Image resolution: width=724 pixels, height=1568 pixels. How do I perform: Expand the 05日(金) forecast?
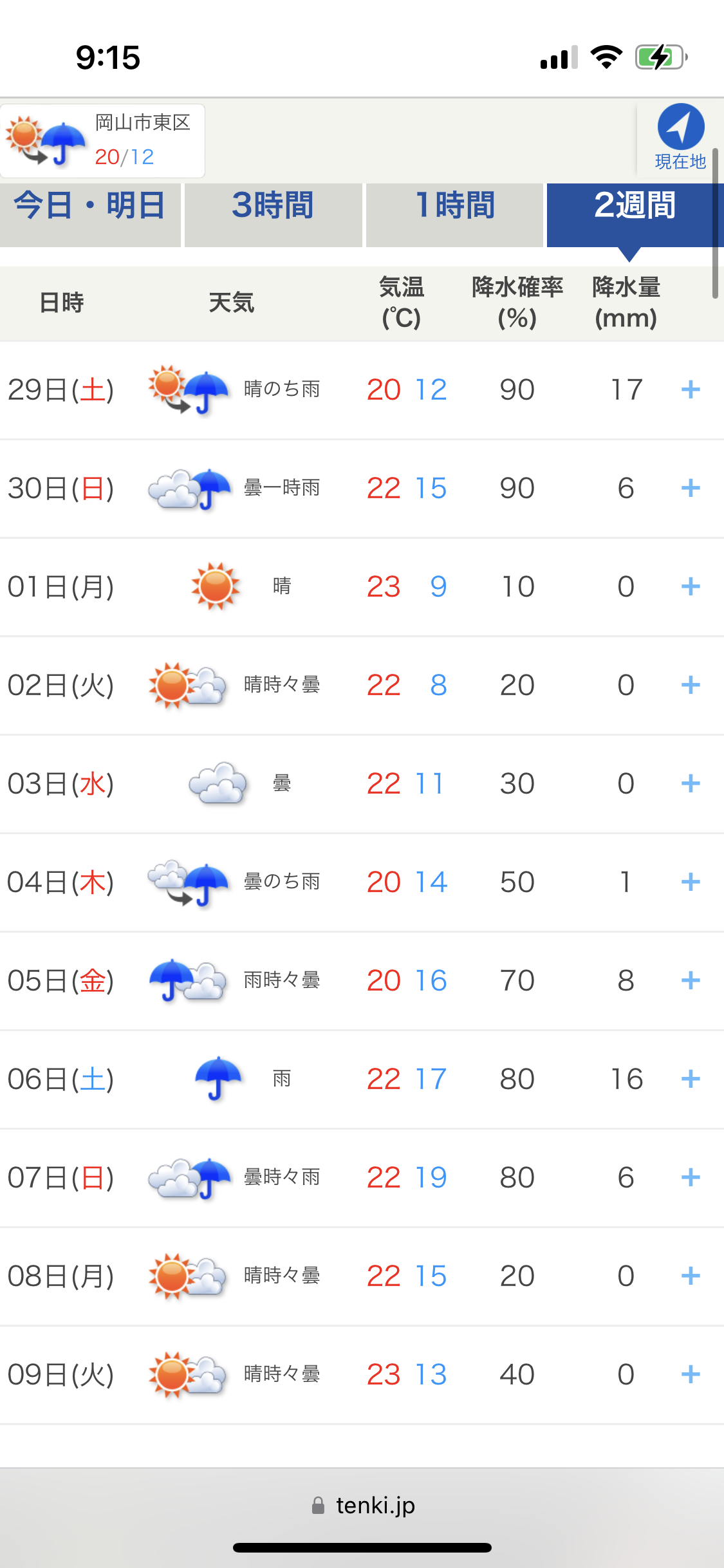(x=691, y=980)
